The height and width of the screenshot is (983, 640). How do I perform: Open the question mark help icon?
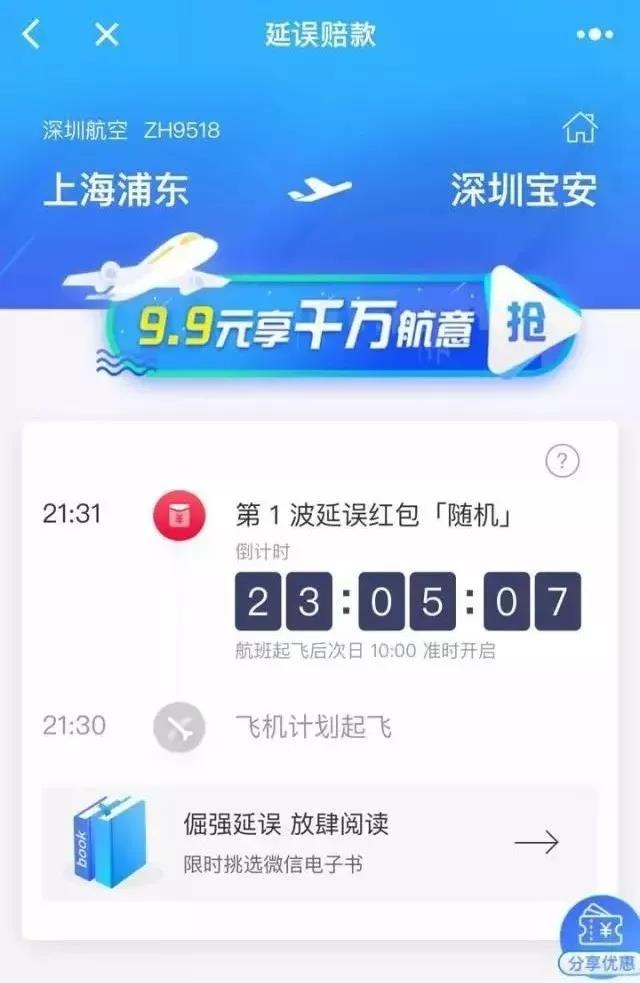click(562, 461)
